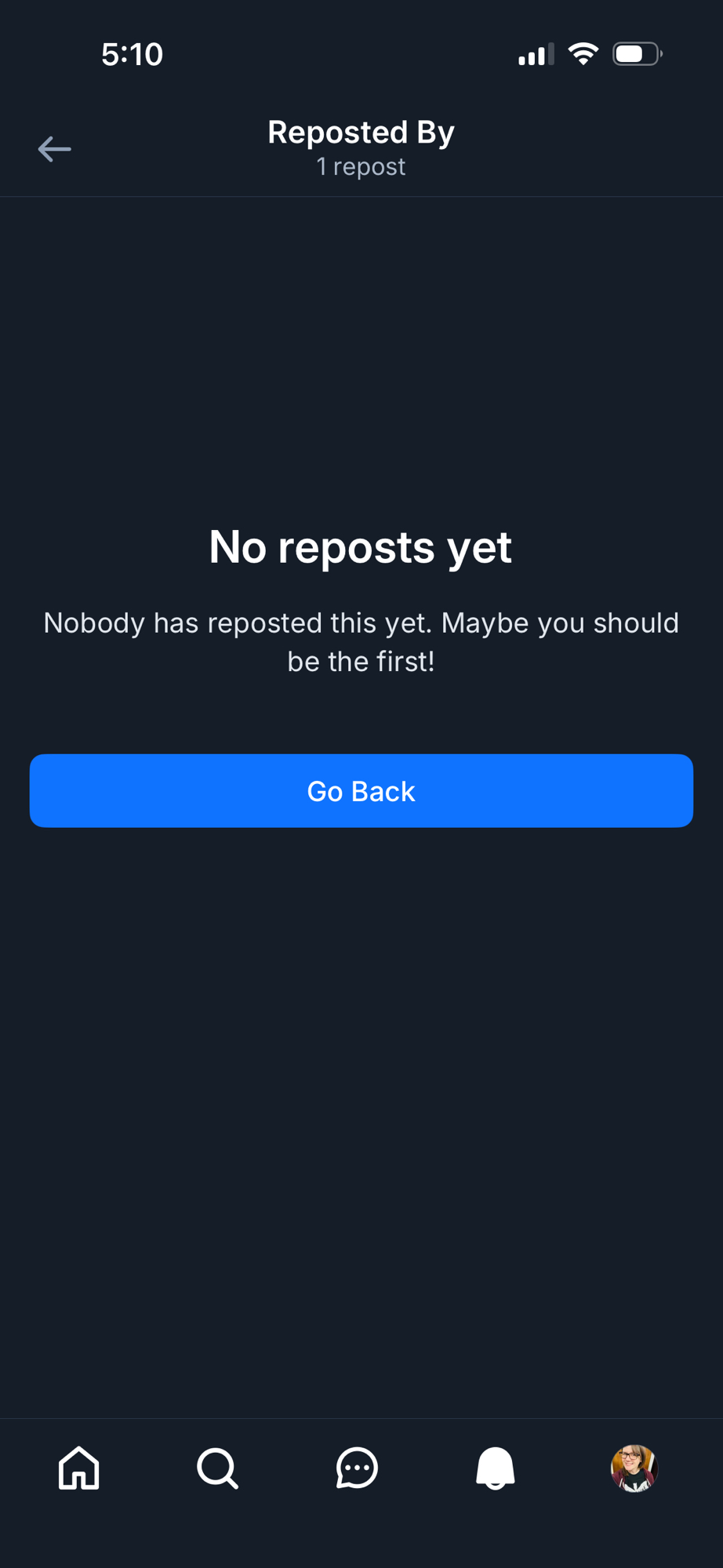Tap the back arrow in the header
Screen dimensions: 723x1568
54,149
